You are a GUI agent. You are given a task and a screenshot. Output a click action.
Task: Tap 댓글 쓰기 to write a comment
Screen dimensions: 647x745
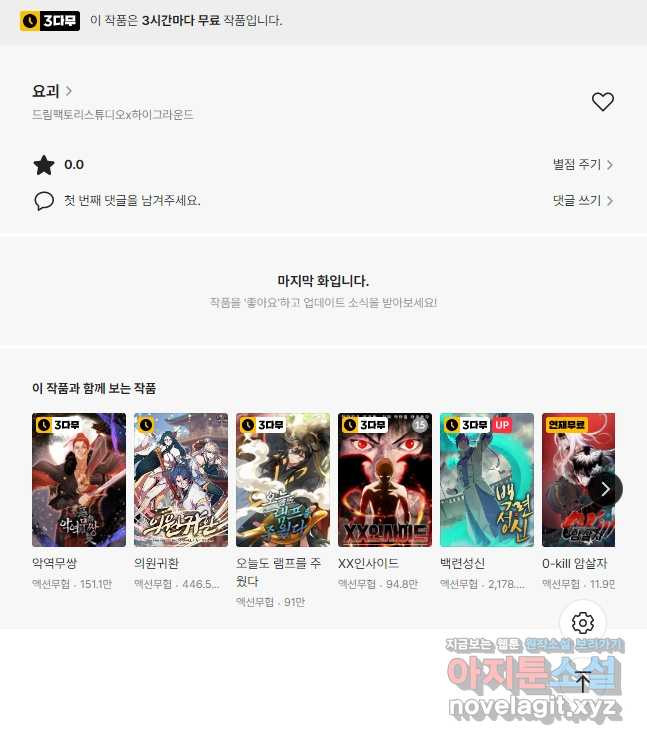pyautogui.click(x=582, y=200)
